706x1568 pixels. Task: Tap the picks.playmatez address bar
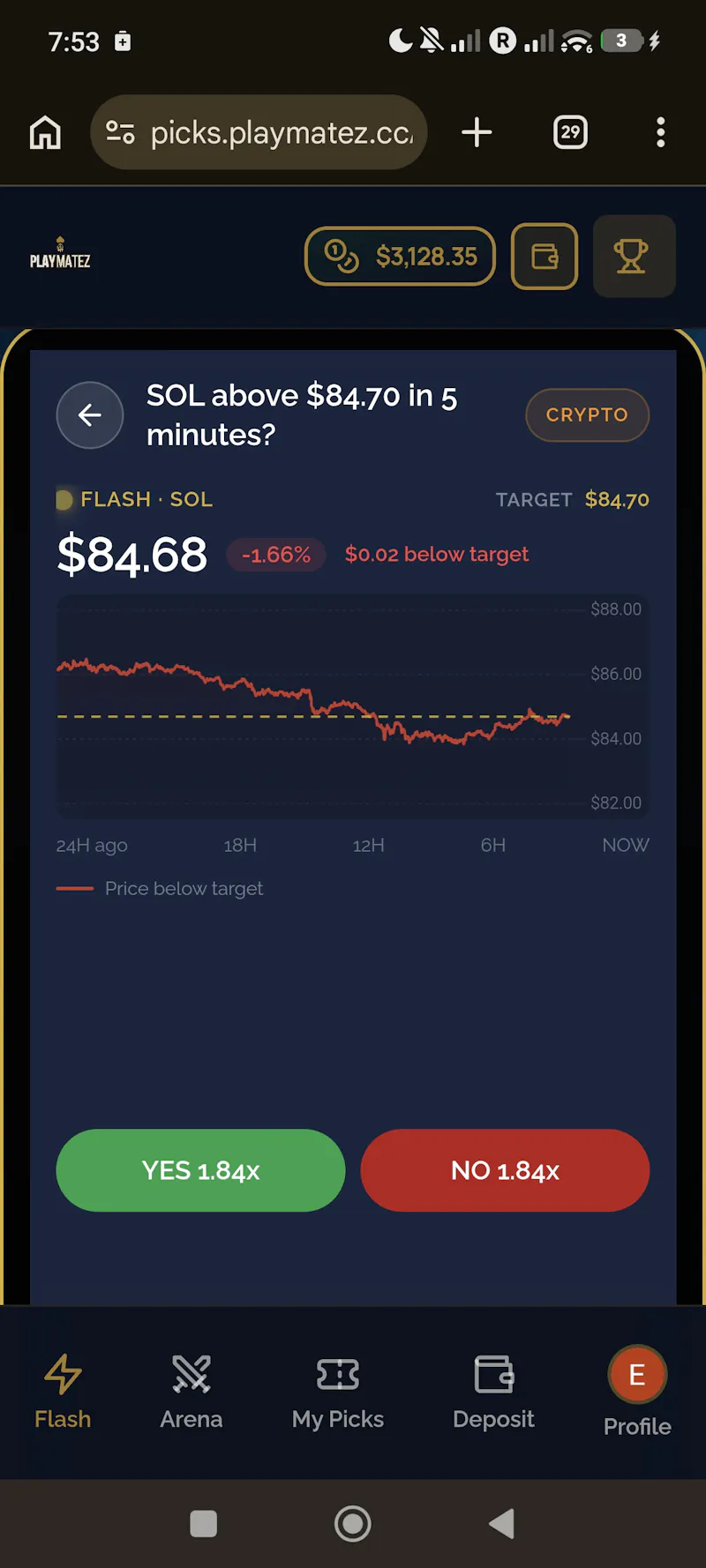click(259, 132)
